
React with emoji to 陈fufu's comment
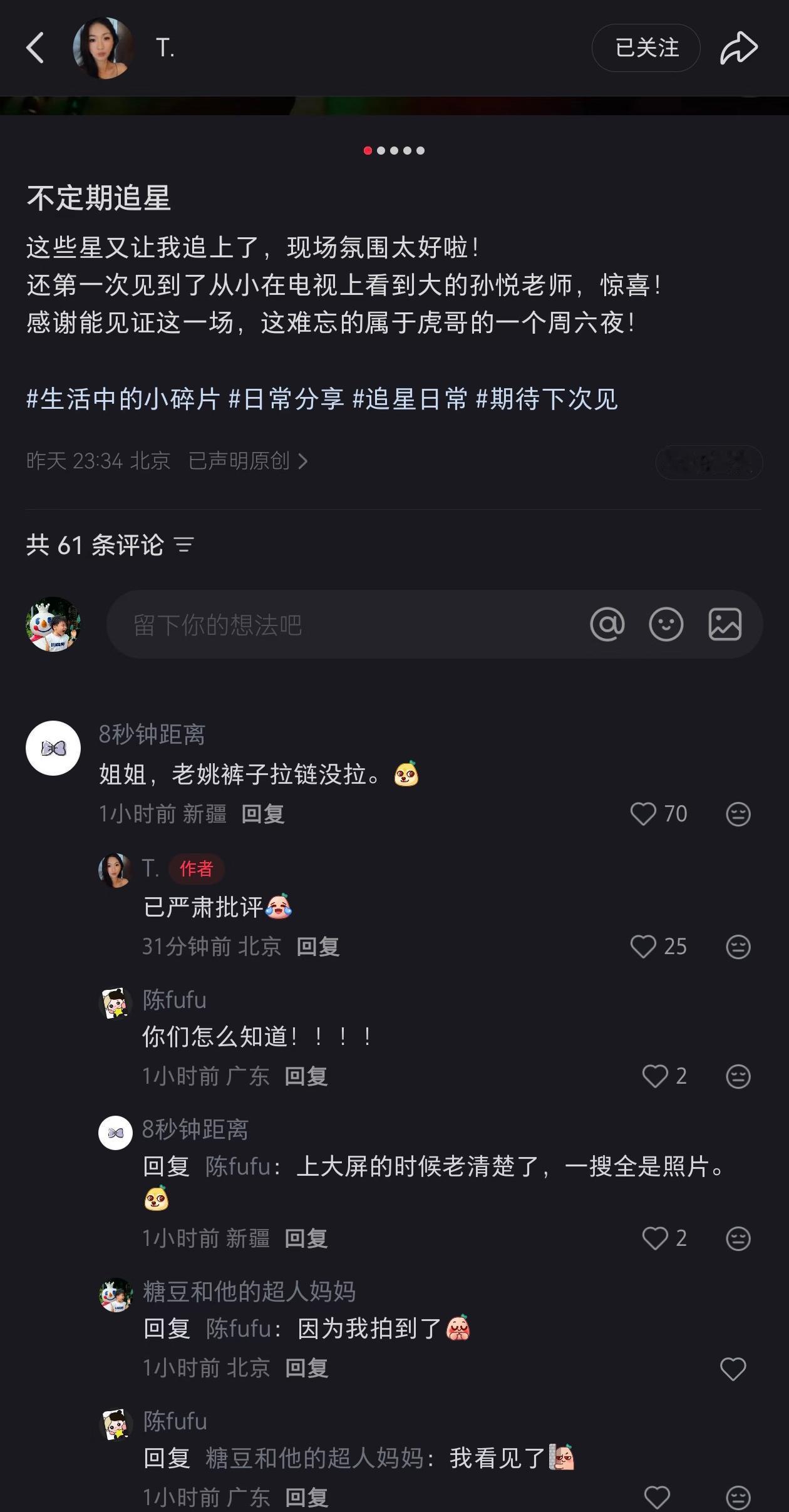[739, 1076]
